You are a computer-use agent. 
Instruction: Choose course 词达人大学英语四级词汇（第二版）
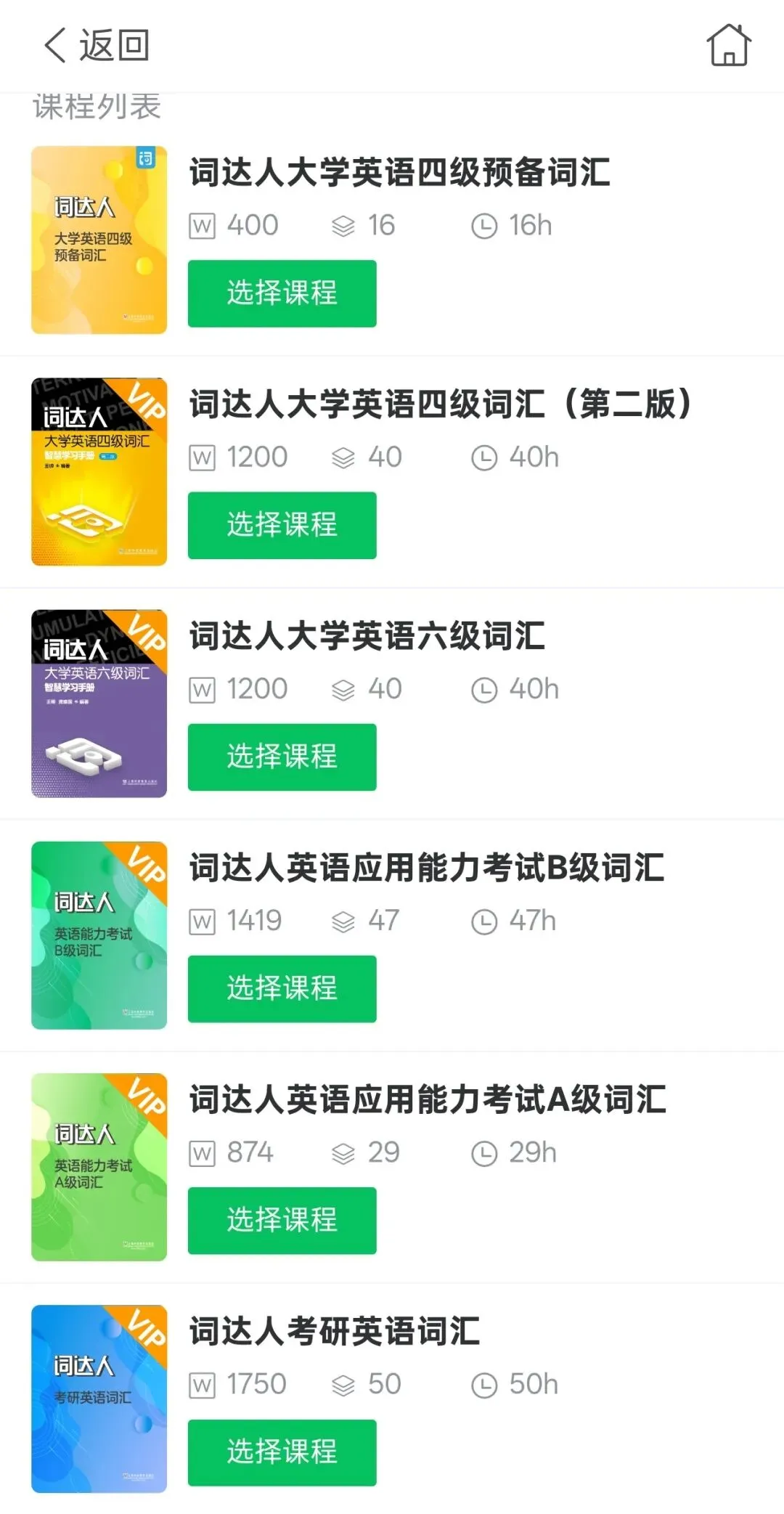(x=282, y=525)
